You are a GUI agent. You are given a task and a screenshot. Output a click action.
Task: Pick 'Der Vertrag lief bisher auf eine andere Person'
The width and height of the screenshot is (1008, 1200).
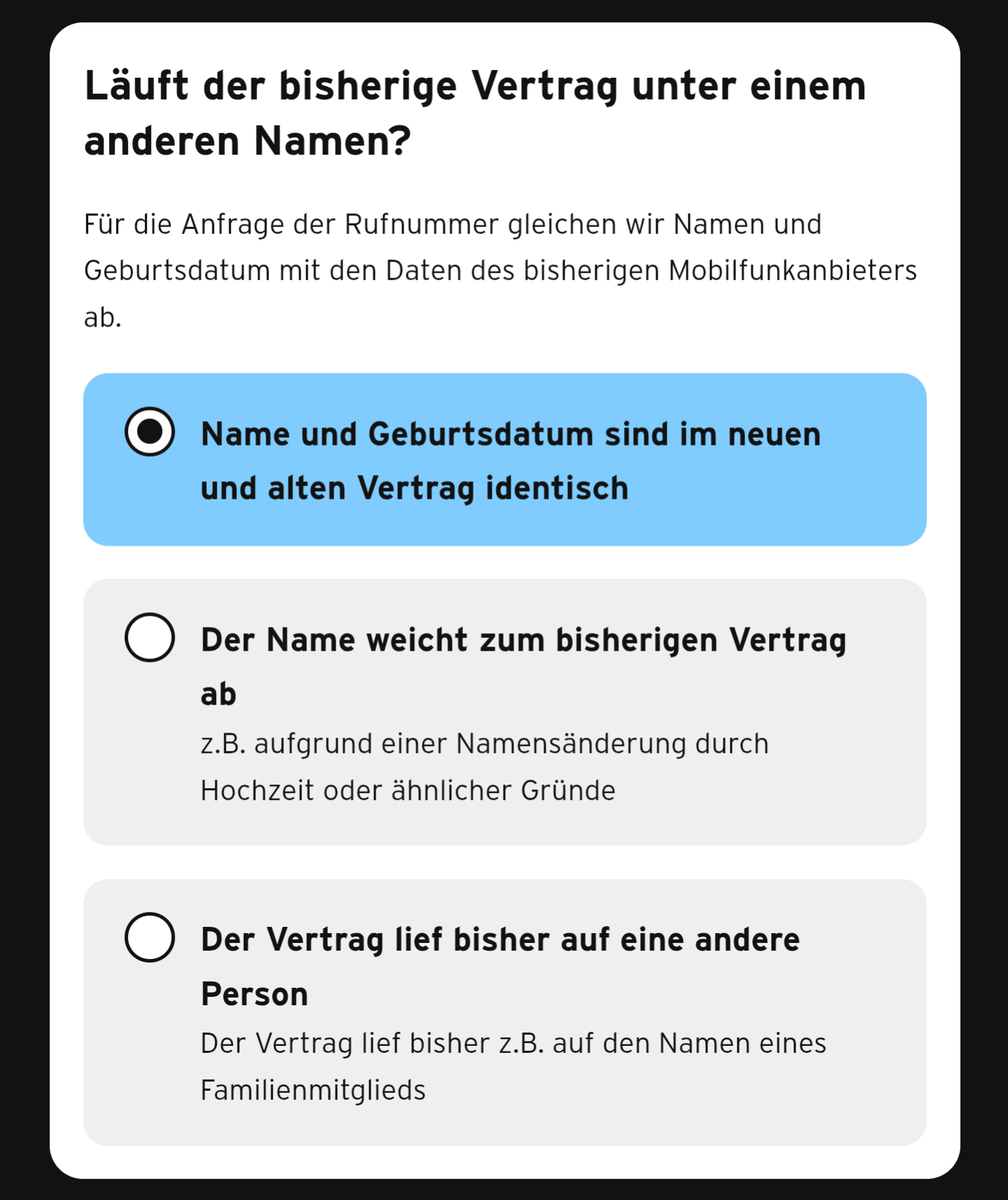point(150,938)
